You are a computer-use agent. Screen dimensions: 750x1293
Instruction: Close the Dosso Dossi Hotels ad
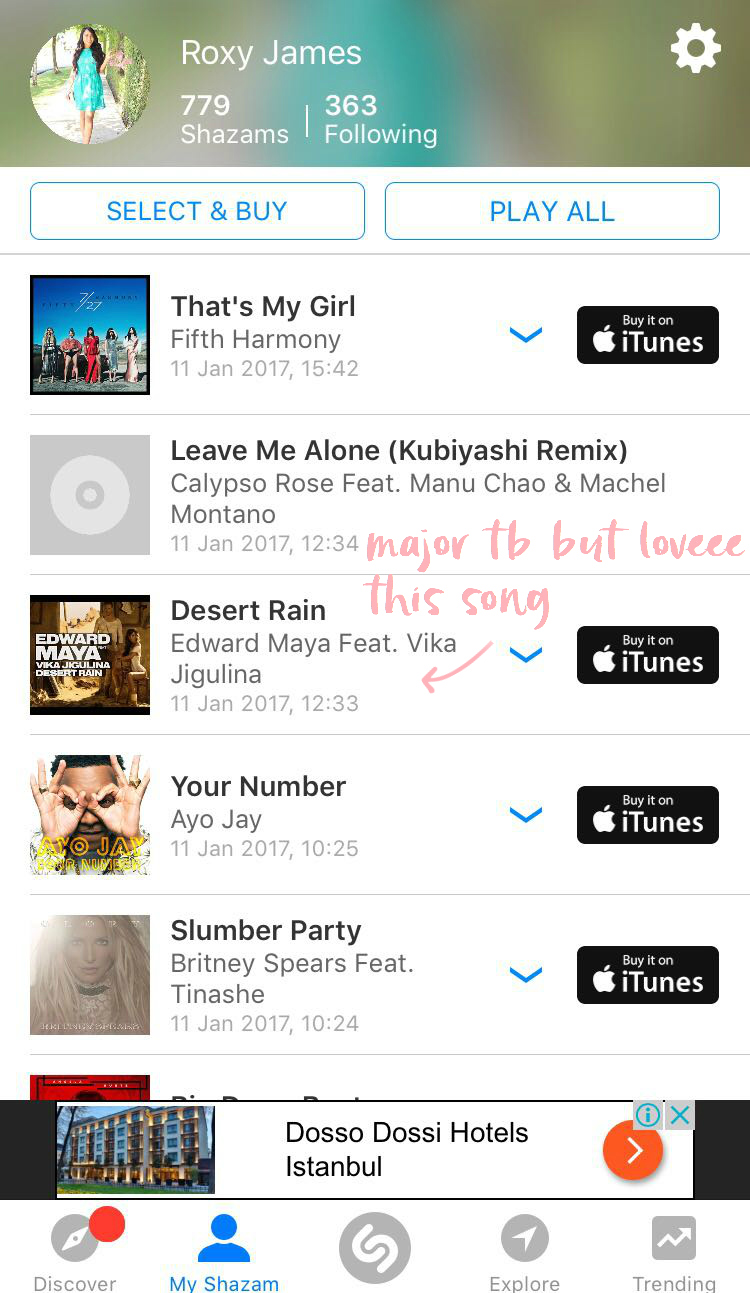point(680,1115)
